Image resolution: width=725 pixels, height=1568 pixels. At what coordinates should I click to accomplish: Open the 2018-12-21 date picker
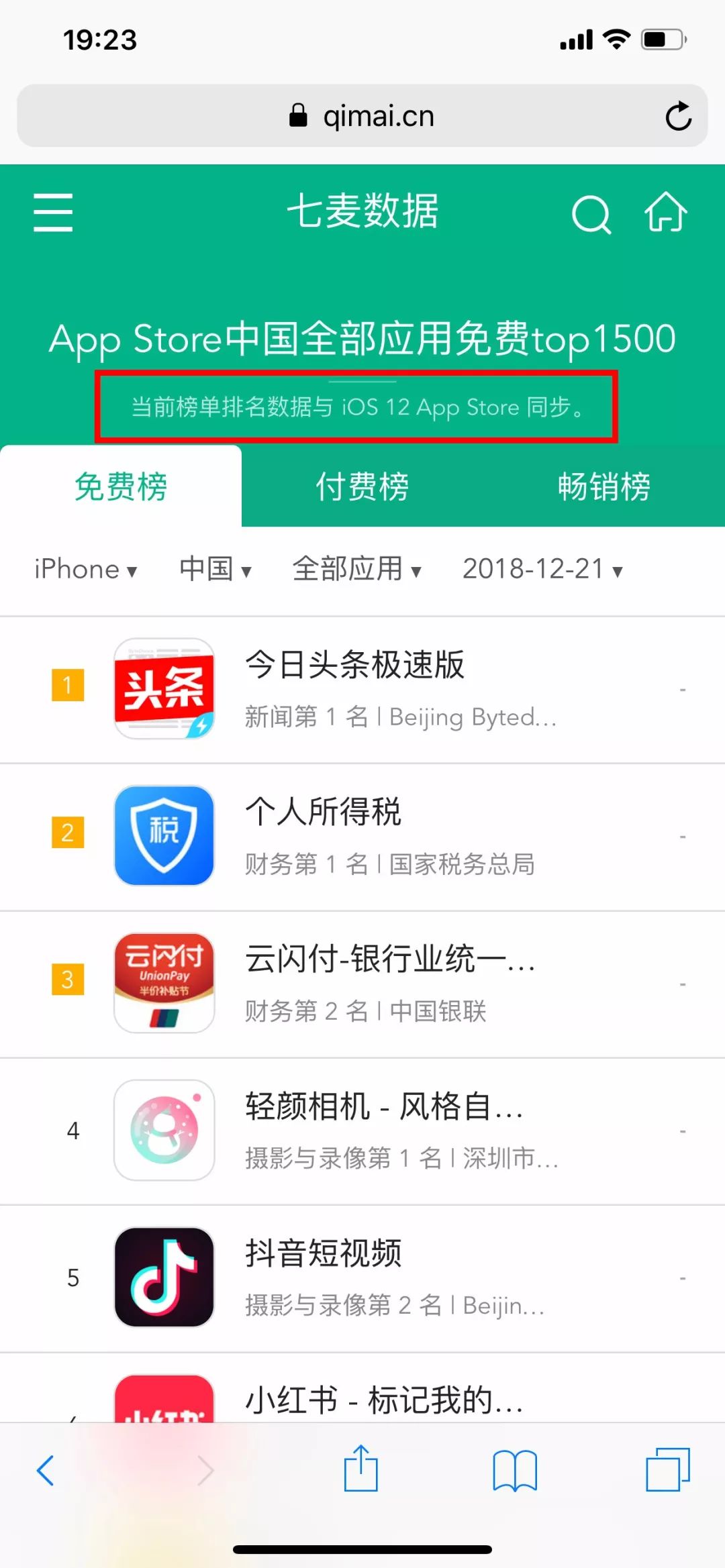point(542,570)
